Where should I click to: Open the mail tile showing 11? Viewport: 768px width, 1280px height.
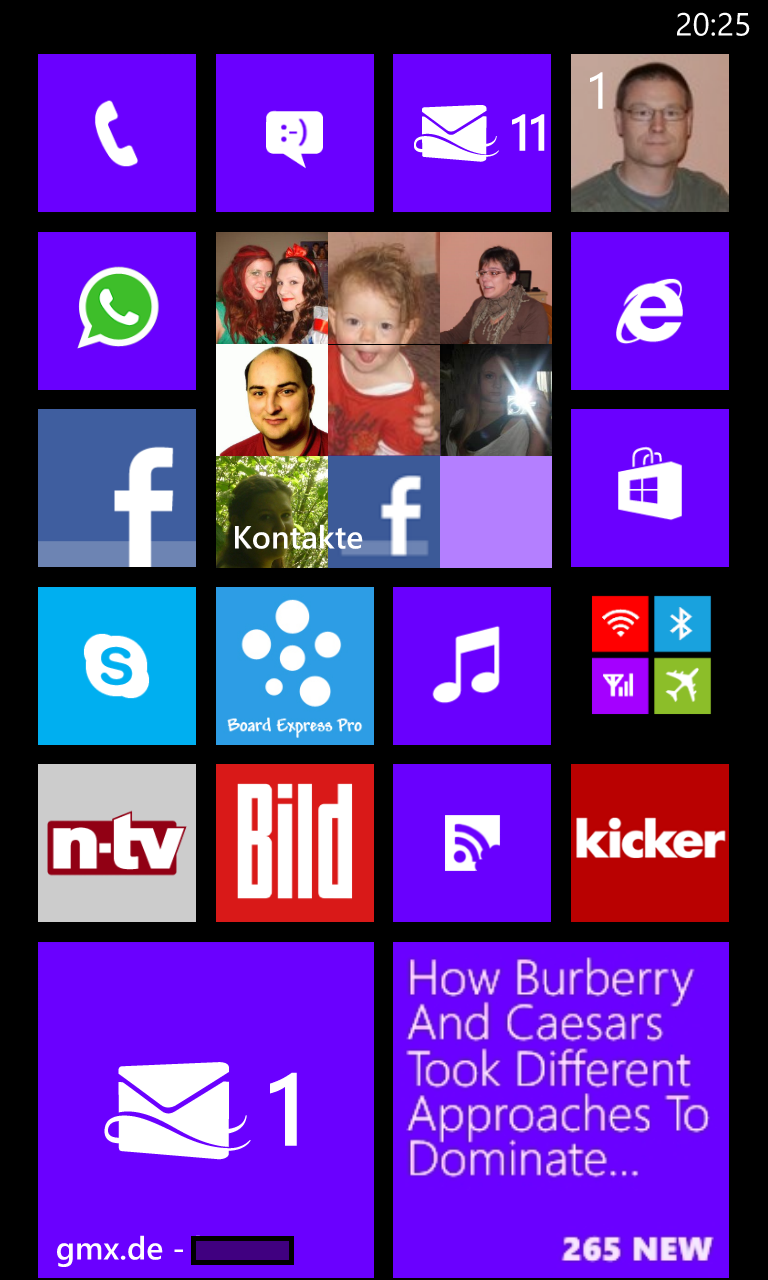(x=472, y=133)
